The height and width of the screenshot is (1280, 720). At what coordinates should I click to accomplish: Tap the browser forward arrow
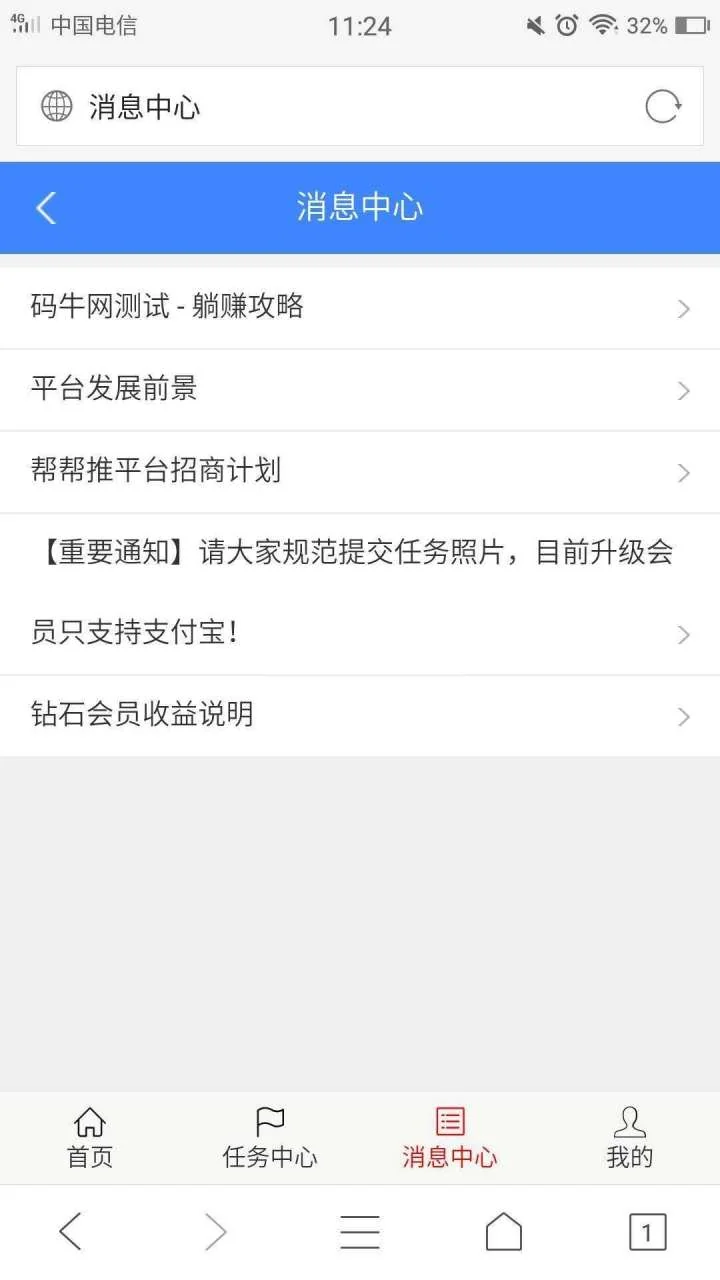pos(215,1232)
